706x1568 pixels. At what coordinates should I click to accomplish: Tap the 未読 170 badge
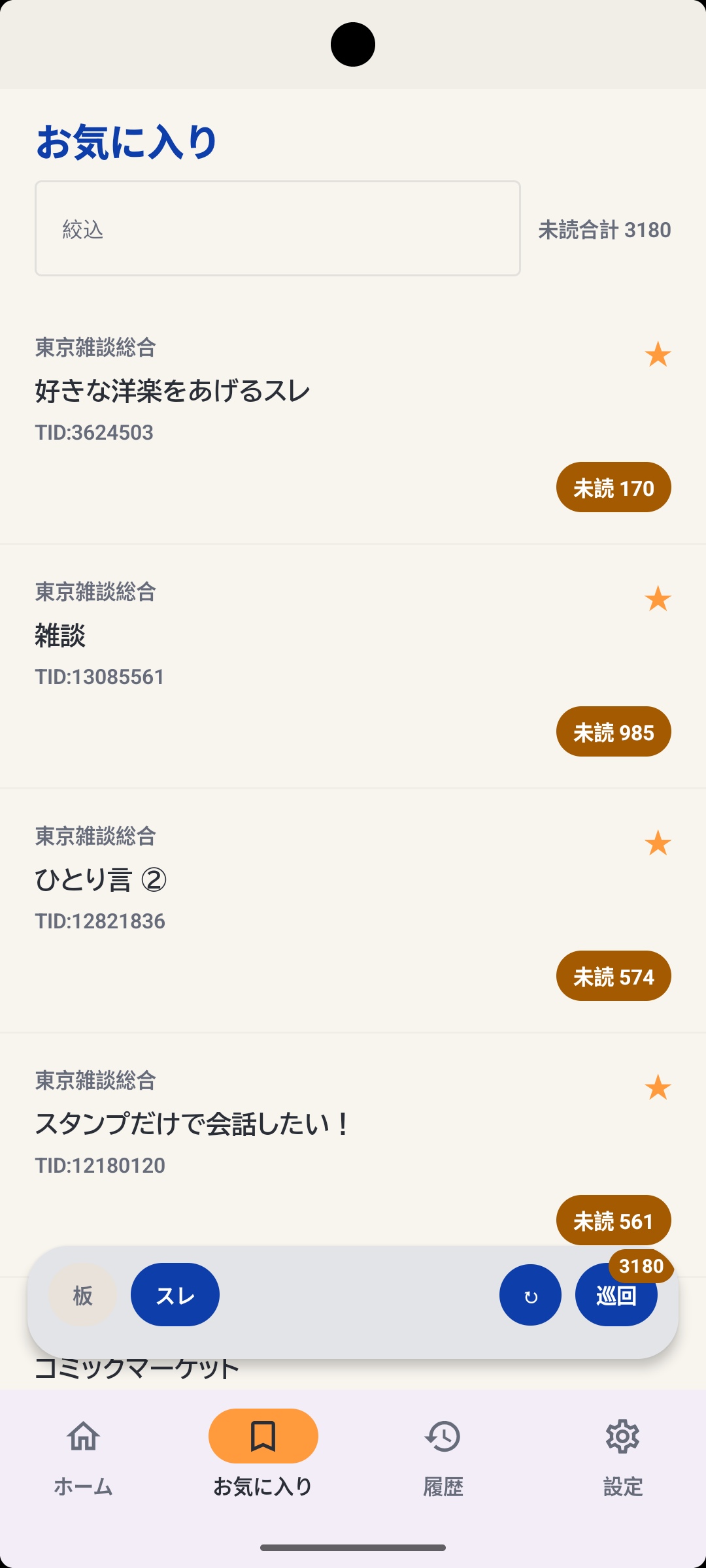click(x=613, y=487)
